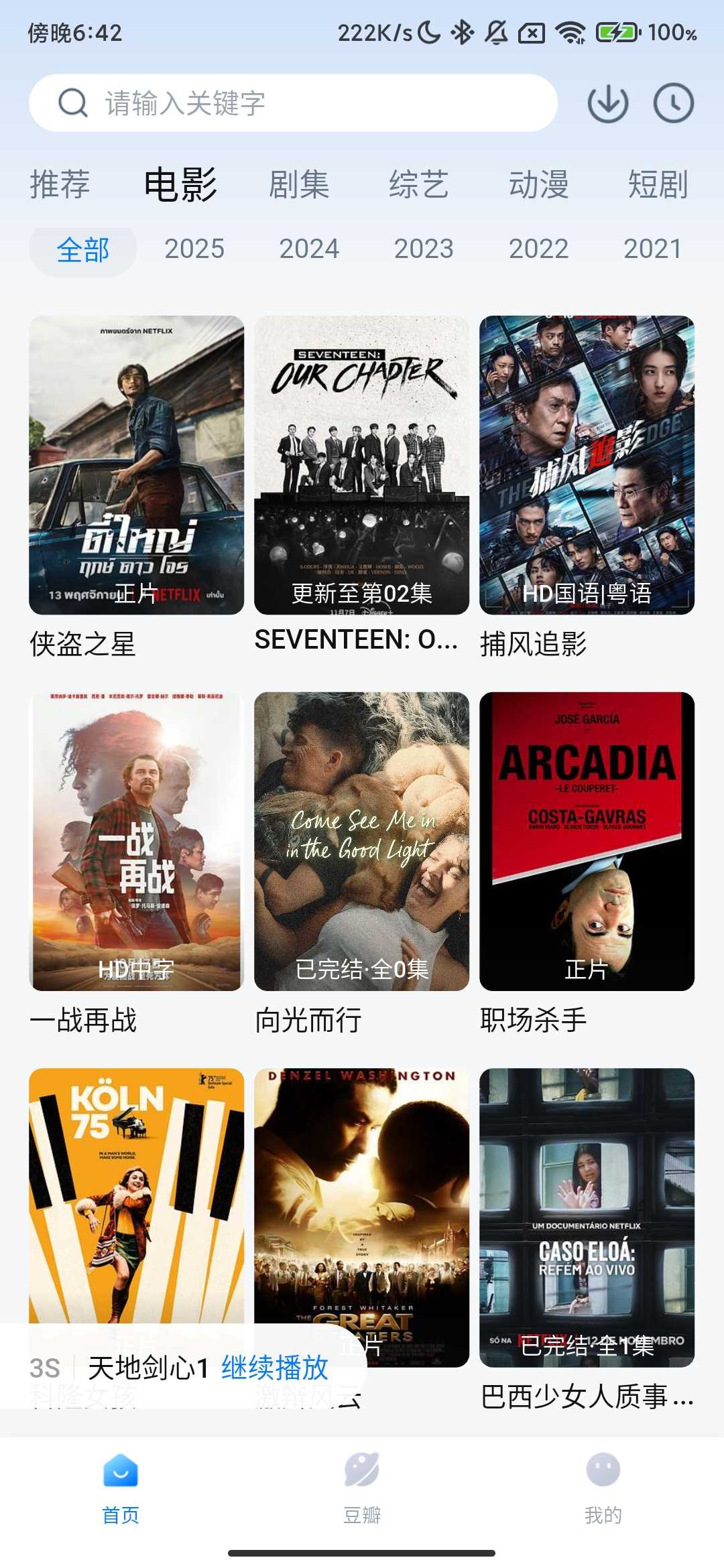Open the downloads icon
This screenshot has height=1568, width=724.
pos(607,103)
